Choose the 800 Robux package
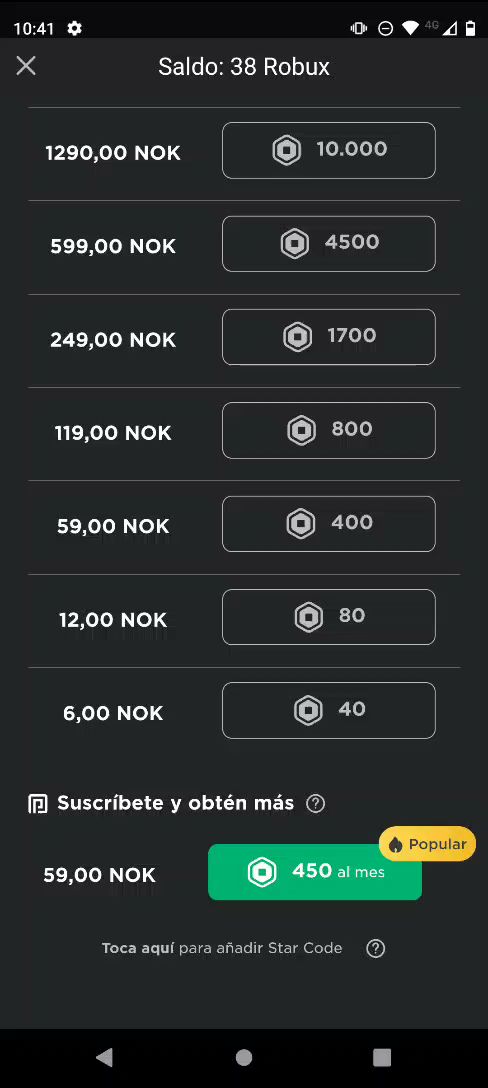Screen dimensions: 488x1088 [328, 430]
